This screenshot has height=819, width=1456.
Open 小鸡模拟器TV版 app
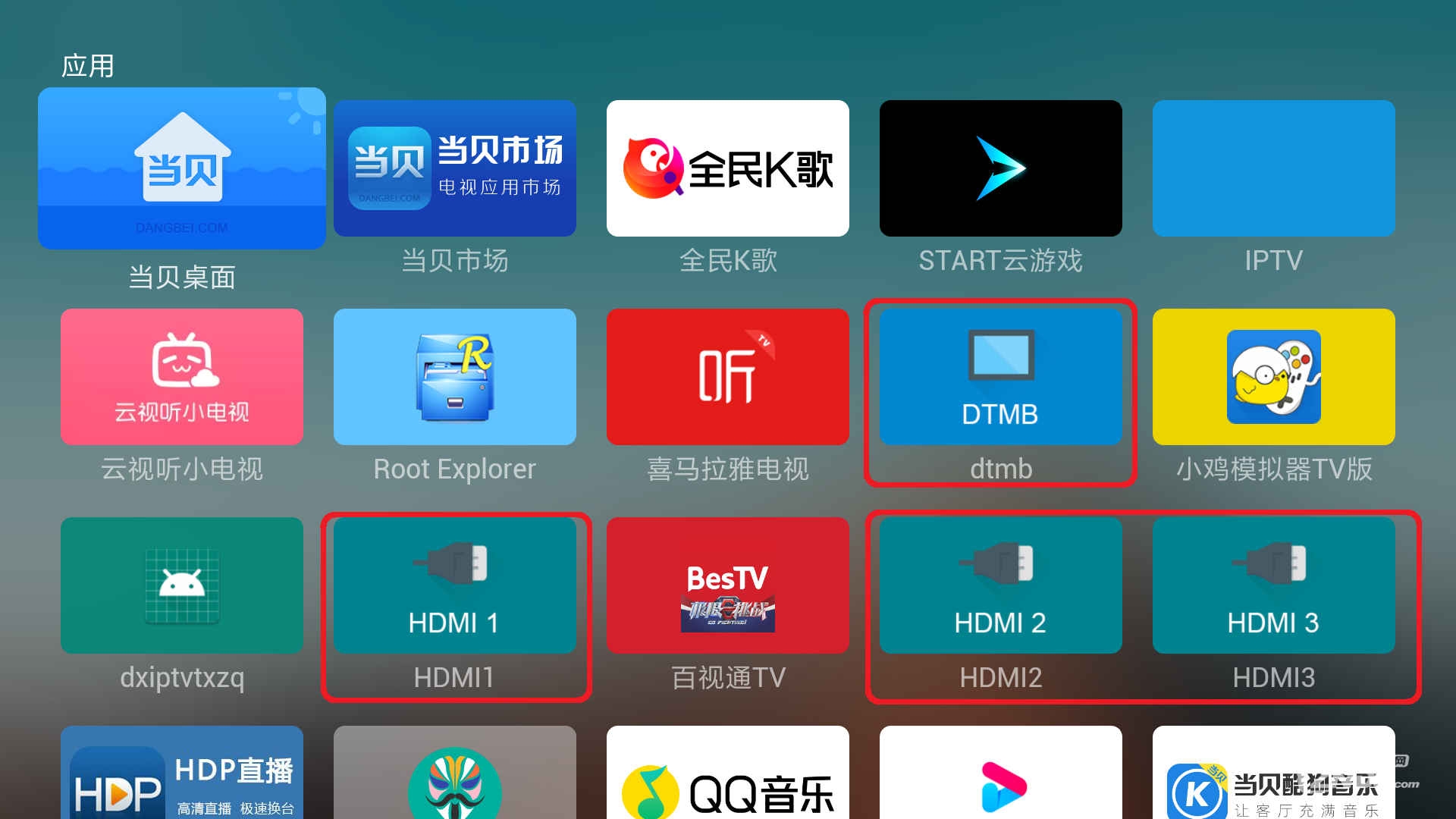1274,377
